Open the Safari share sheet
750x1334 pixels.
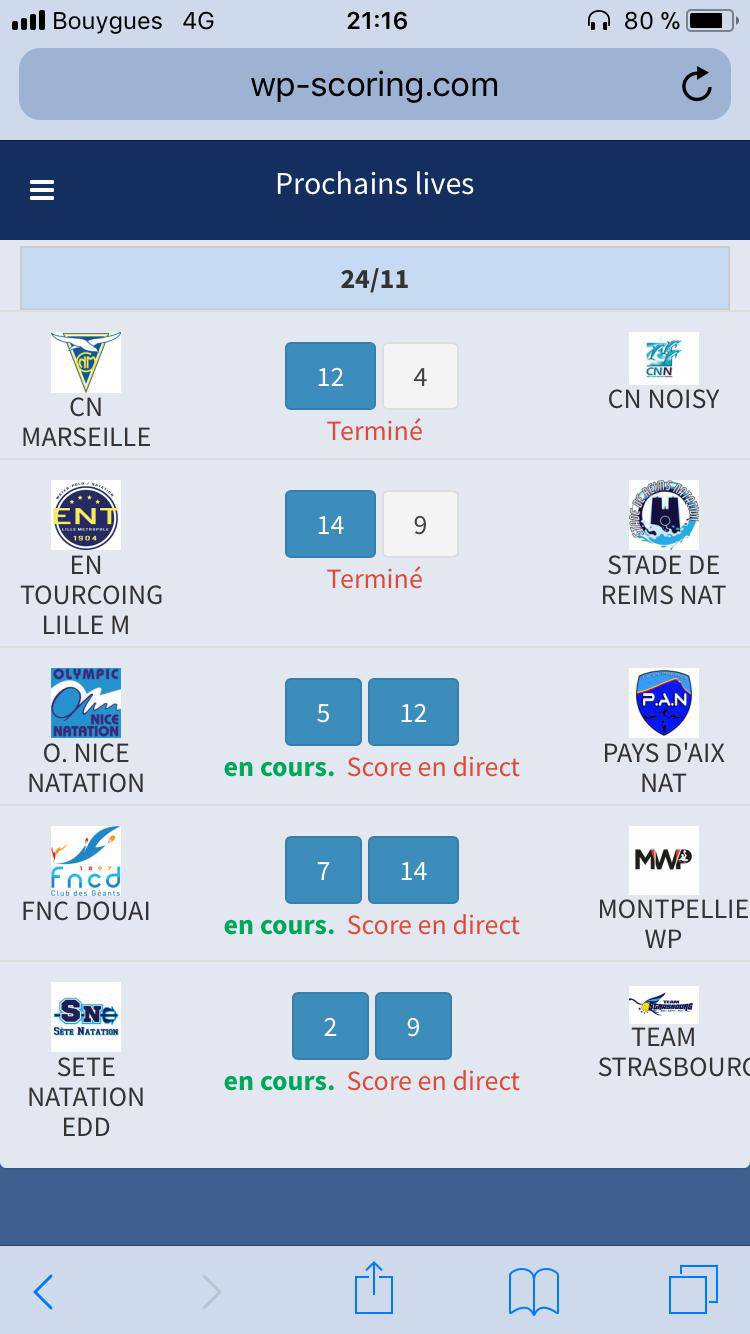374,1288
